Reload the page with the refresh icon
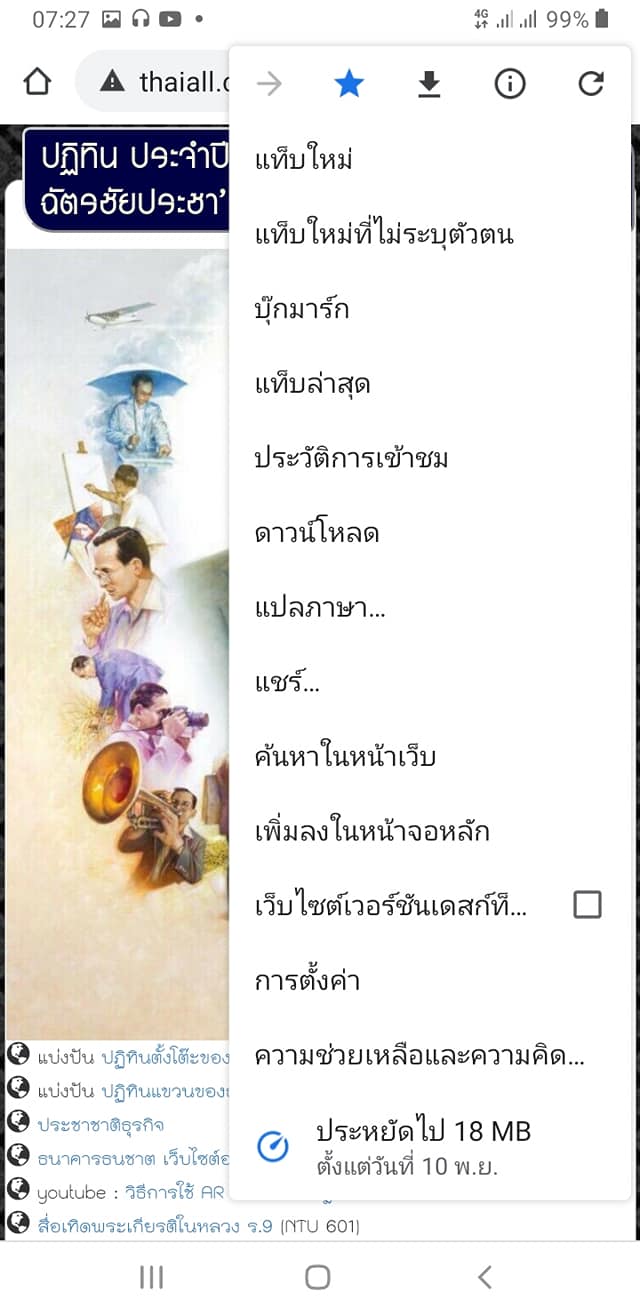Screen dimensions: 640x1315 click(591, 84)
